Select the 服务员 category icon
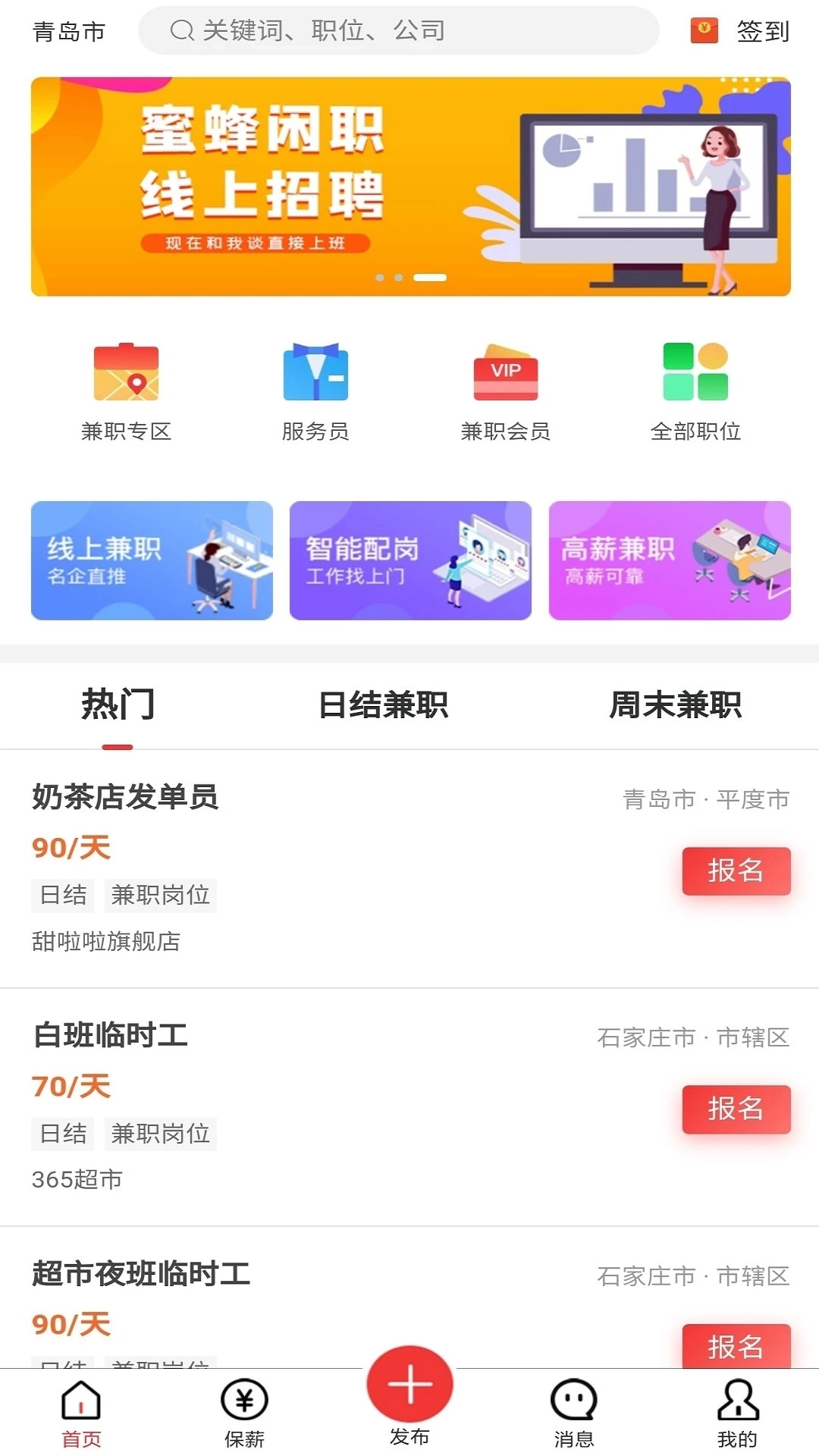Viewport: 819px width, 1456px height. tap(315, 373)
